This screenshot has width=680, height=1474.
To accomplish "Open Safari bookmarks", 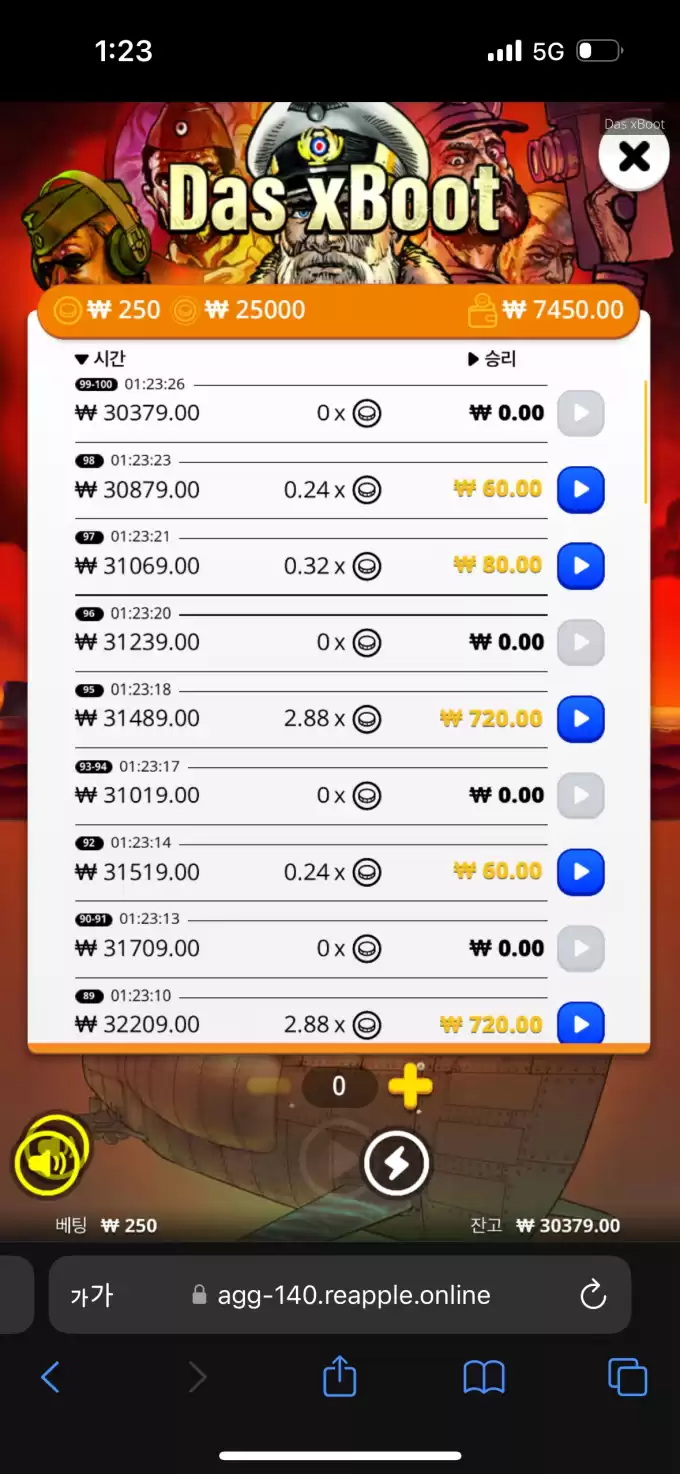I will tap(484, 1378).
